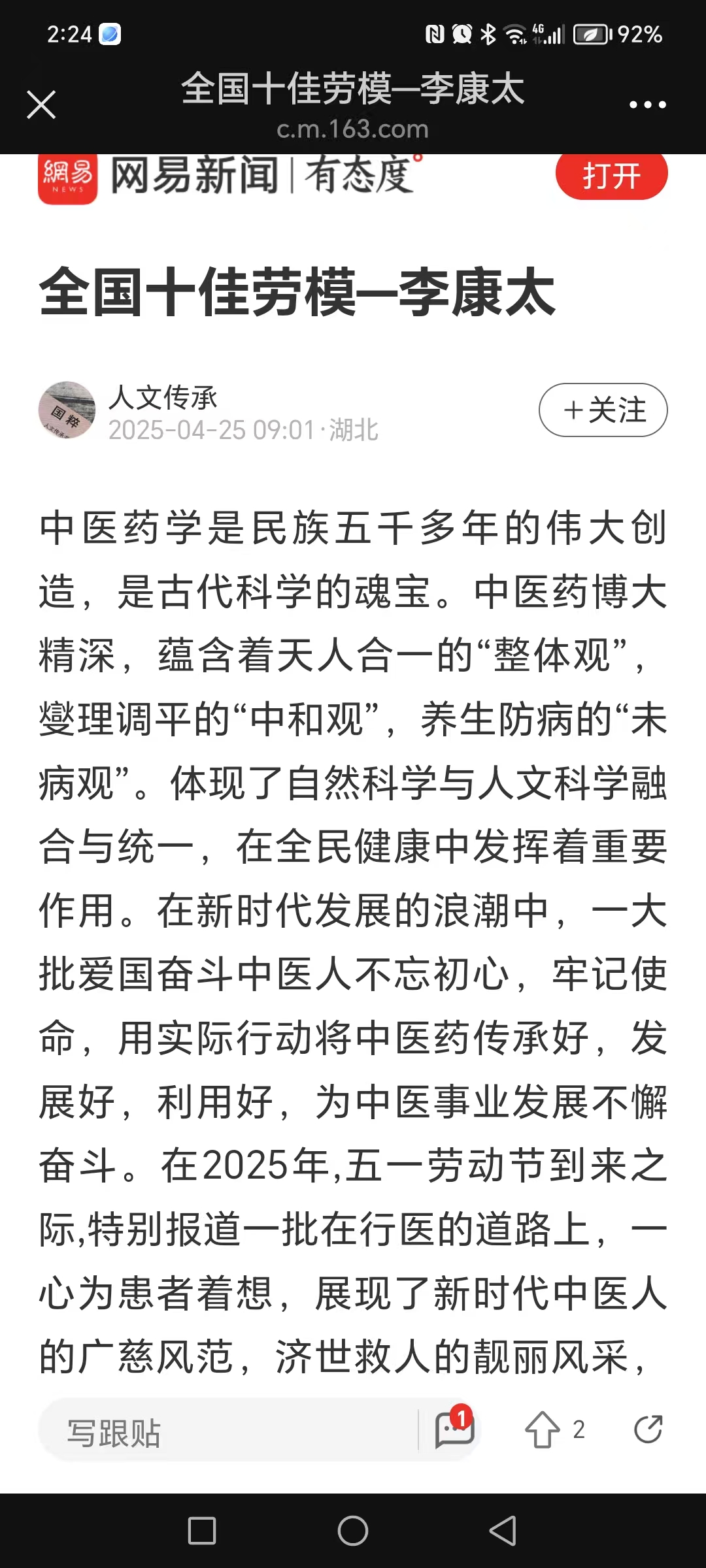Tap the red 打开 button
This screenshot has height=1568, width=706.
[x=611, y=176]
